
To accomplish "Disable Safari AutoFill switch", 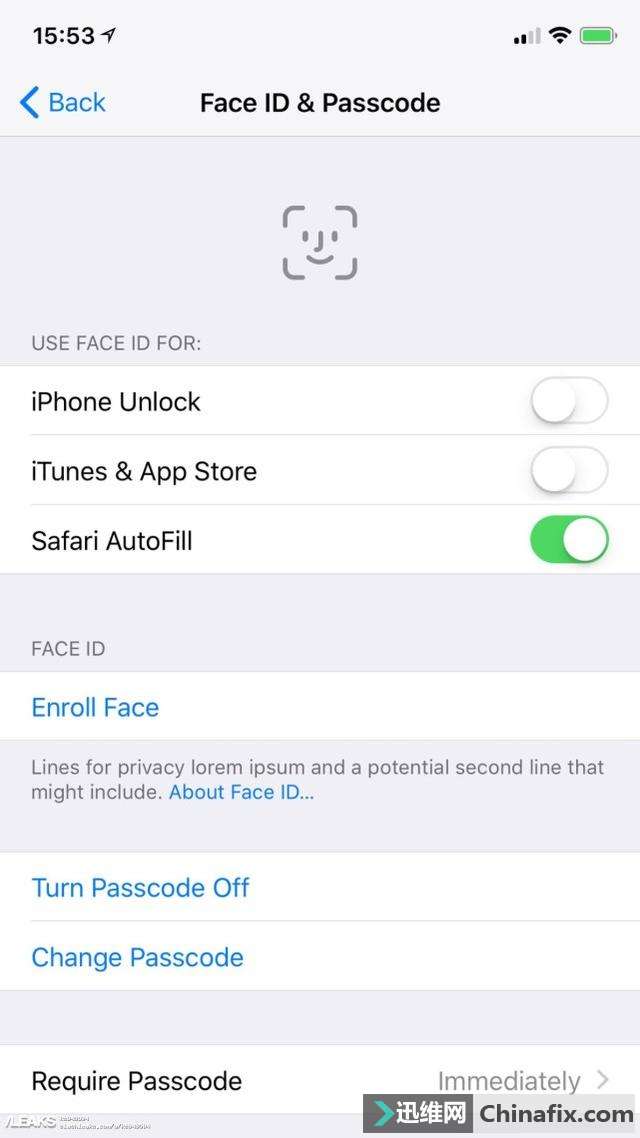I will pos(568,541).
